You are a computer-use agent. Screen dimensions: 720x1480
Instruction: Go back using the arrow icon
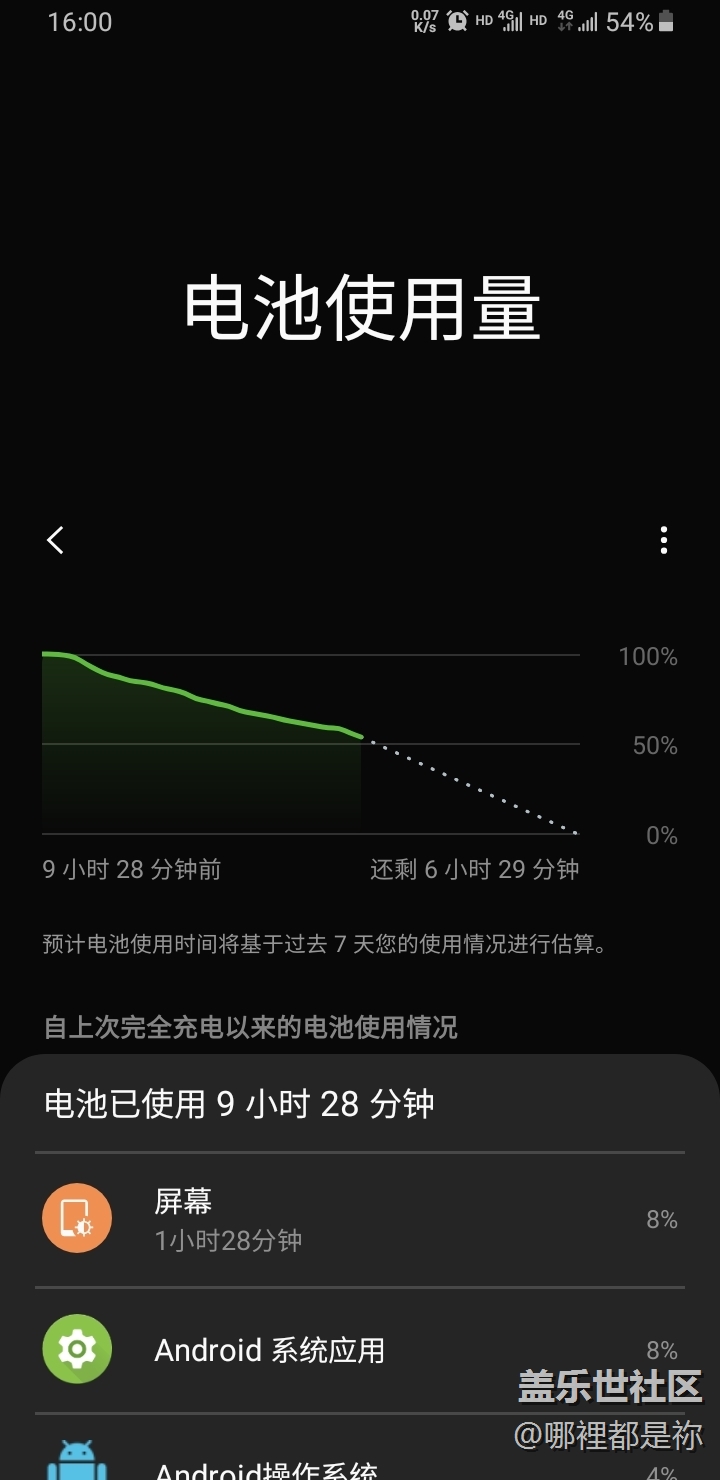pos(55,541)
